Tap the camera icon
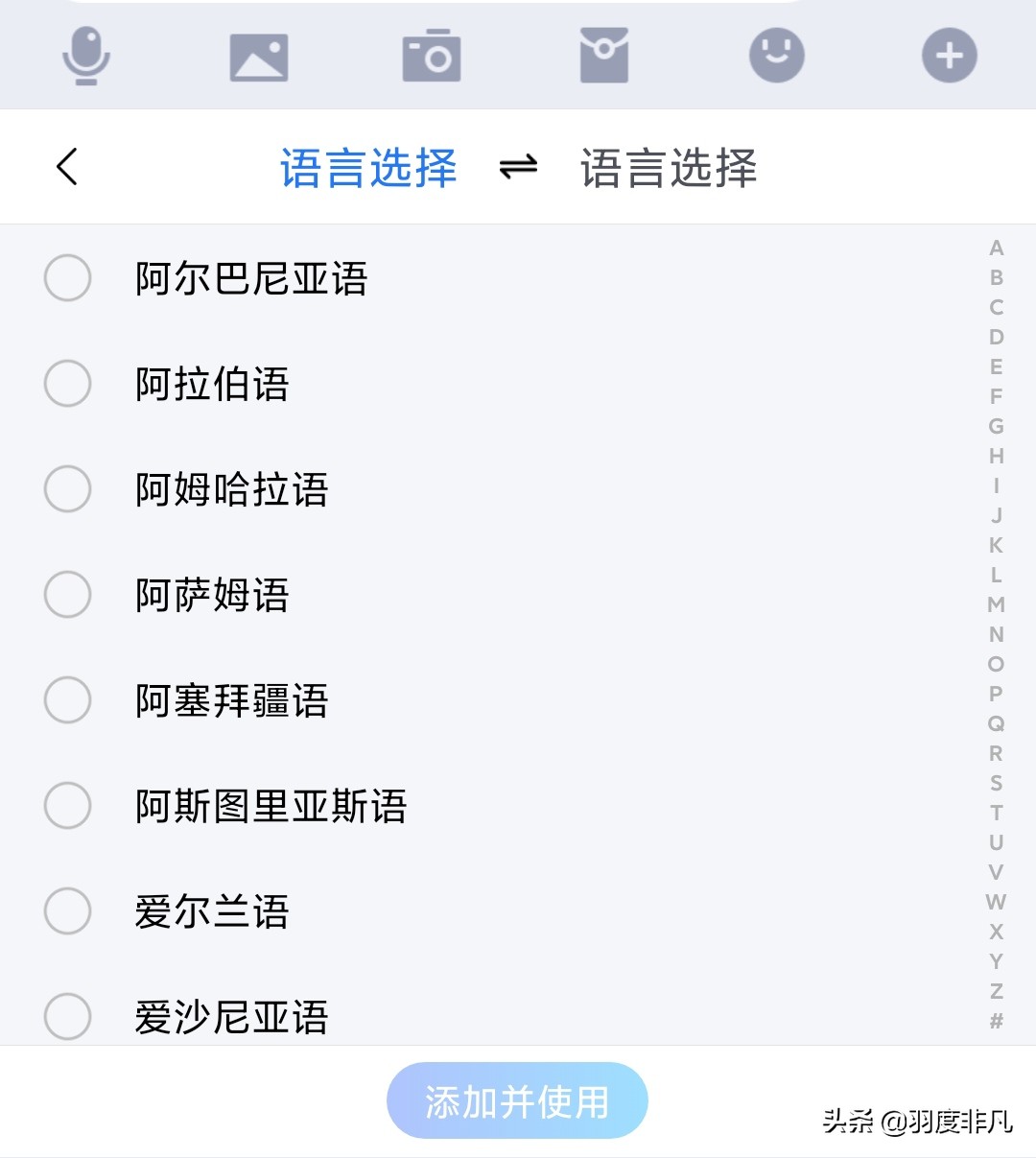Screen dimensions: 1036x1158 [432, 56]
